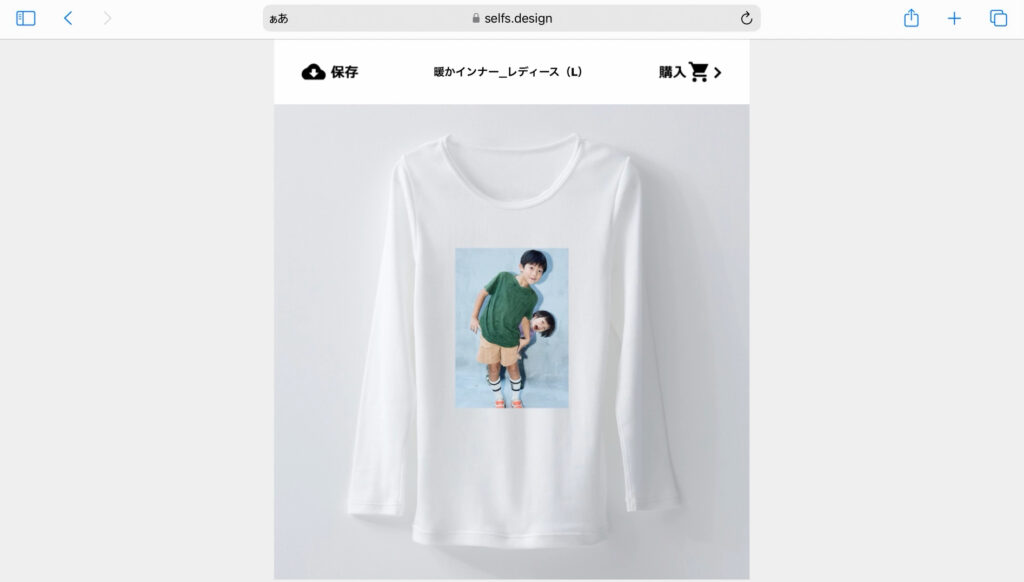Tap the selfs.design address bar
1024x582 pixels.
[x=511, y=18]
